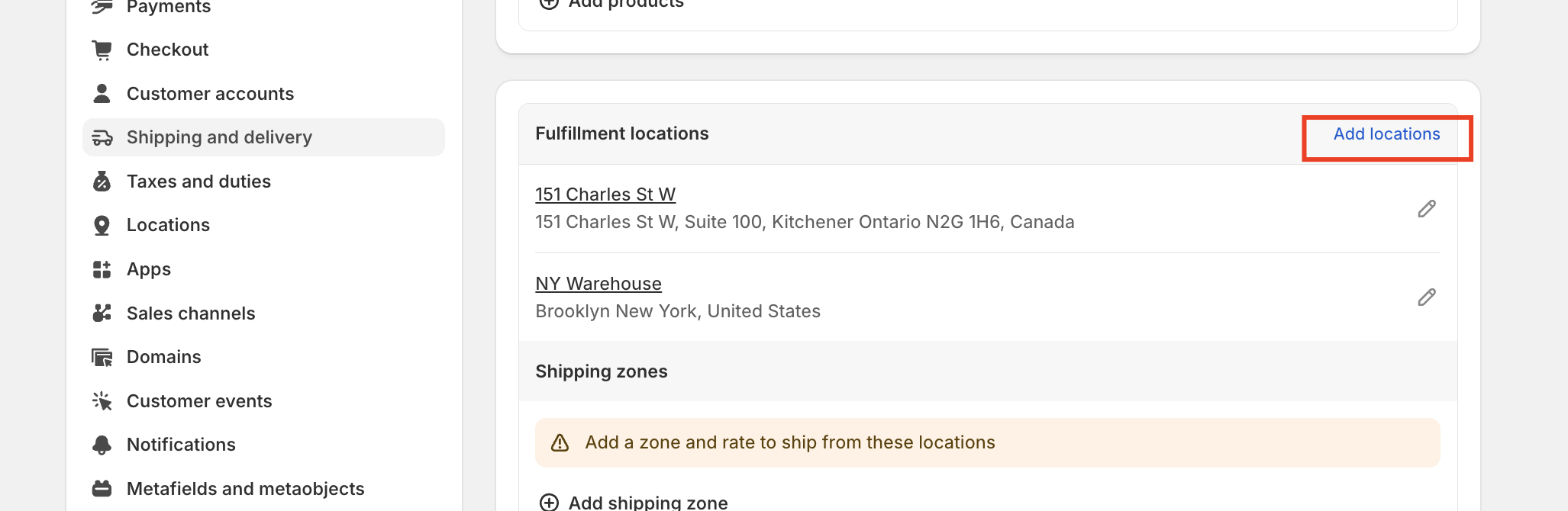Image resolution: width=1568 pixels, height=511 pixels.
Task: Edit the NY Warehouse location
Action: [x=1426, y=297]
